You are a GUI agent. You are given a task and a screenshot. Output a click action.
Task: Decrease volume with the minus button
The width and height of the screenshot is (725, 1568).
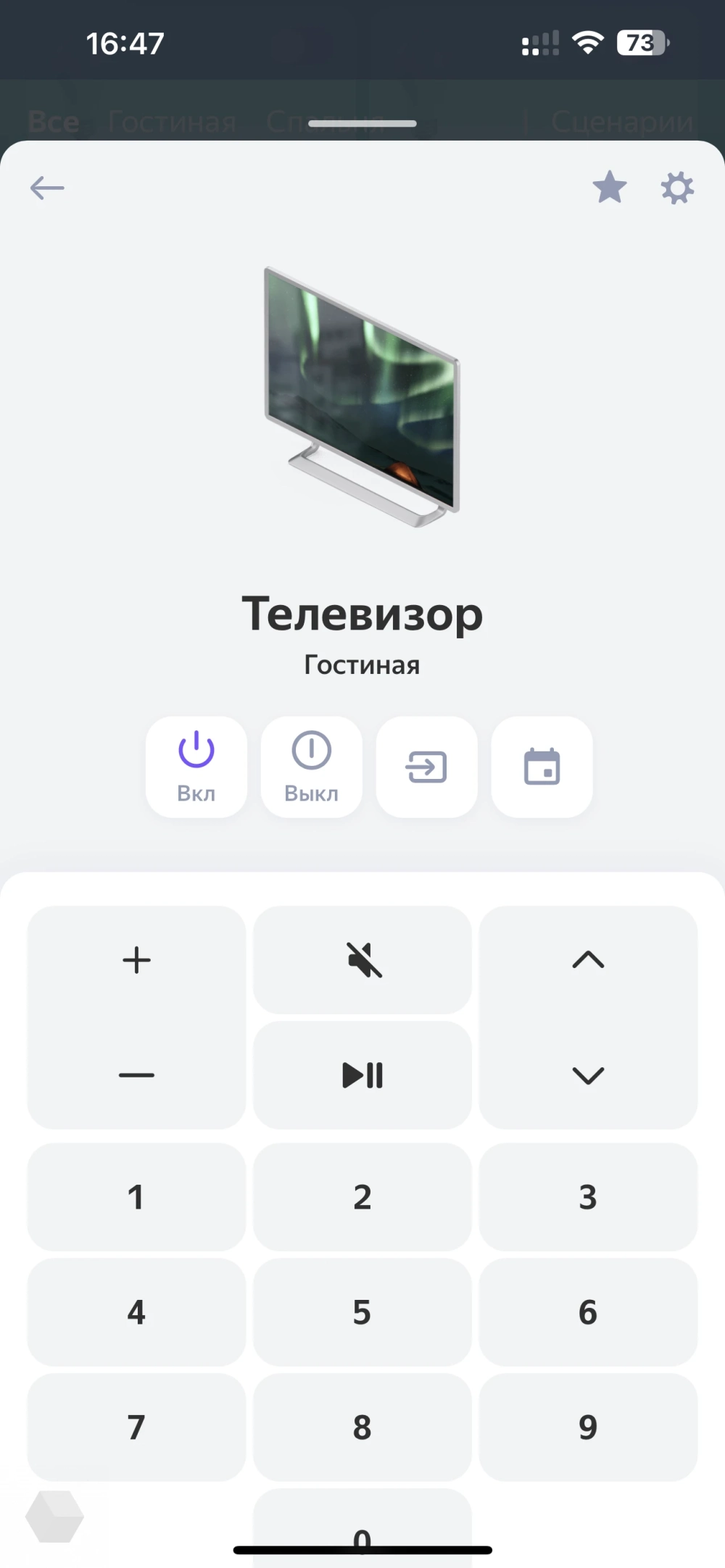[x=136, y=1075]
